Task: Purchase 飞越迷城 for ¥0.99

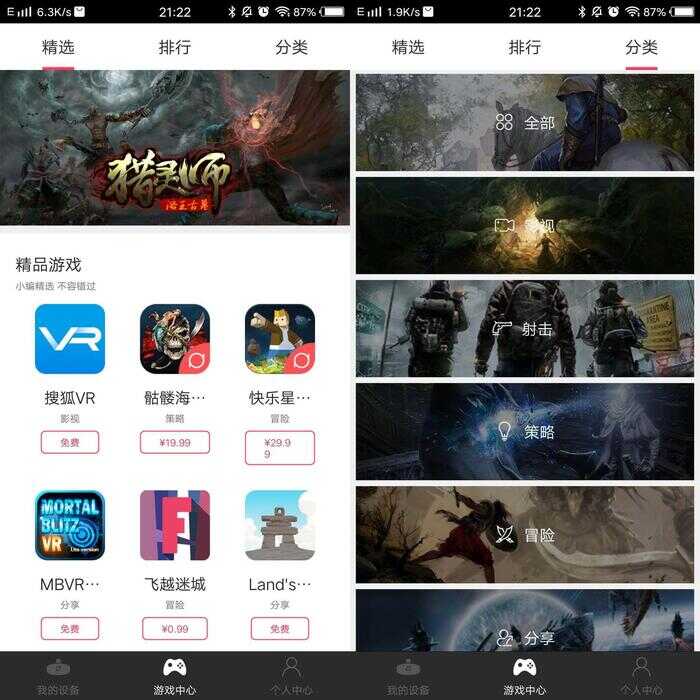Action: (175, 628)
